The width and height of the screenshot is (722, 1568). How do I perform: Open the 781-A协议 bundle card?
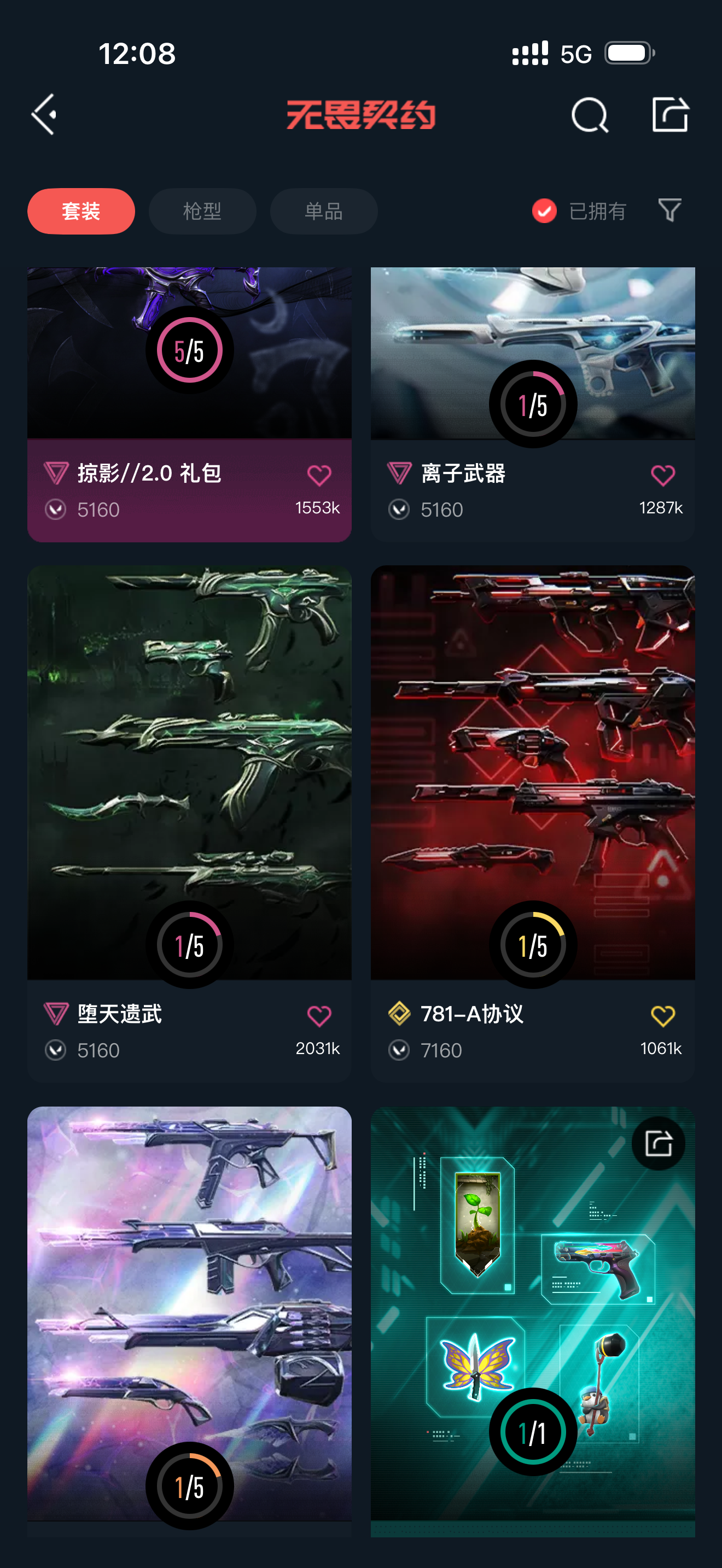point(533,761)
